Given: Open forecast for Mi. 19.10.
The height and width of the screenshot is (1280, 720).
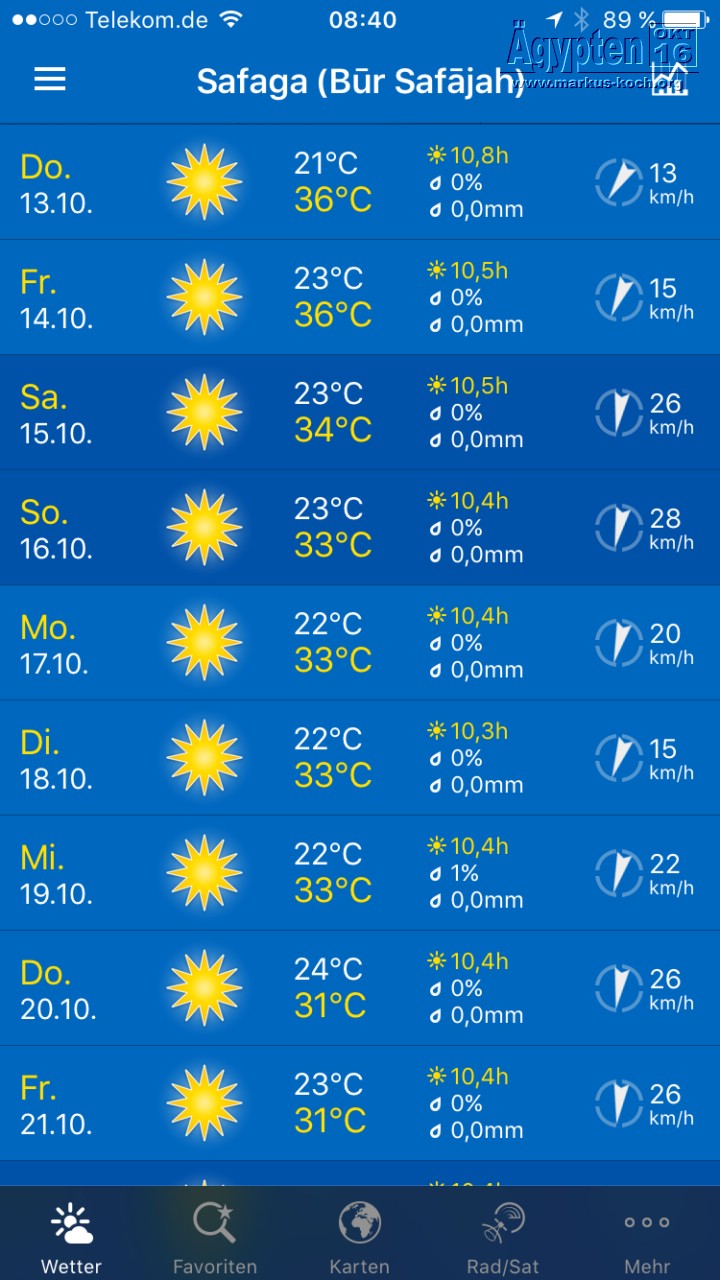Looking at the screenshot, I should point(360,872).
